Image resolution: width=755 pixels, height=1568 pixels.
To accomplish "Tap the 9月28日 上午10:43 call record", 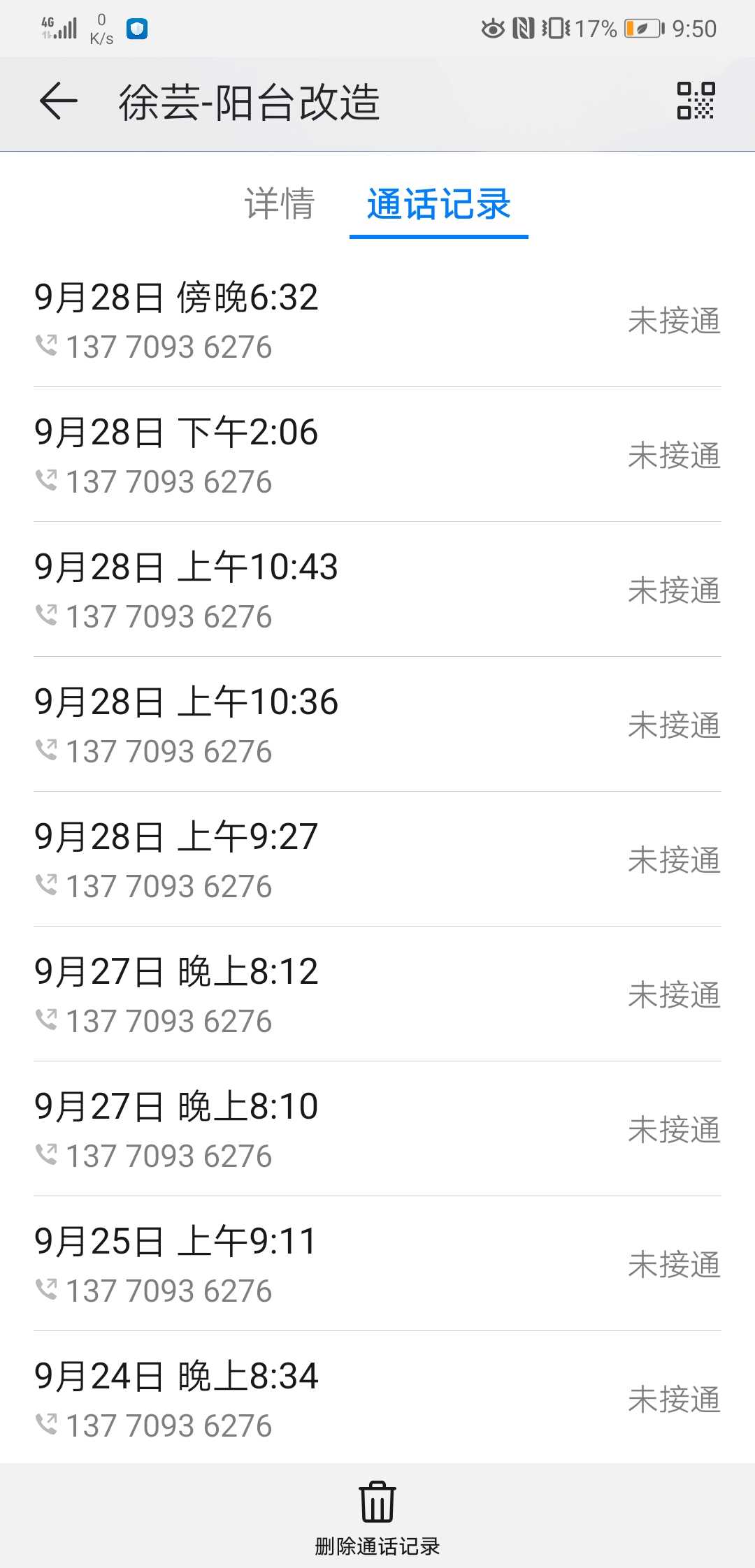I will [377, 590].
